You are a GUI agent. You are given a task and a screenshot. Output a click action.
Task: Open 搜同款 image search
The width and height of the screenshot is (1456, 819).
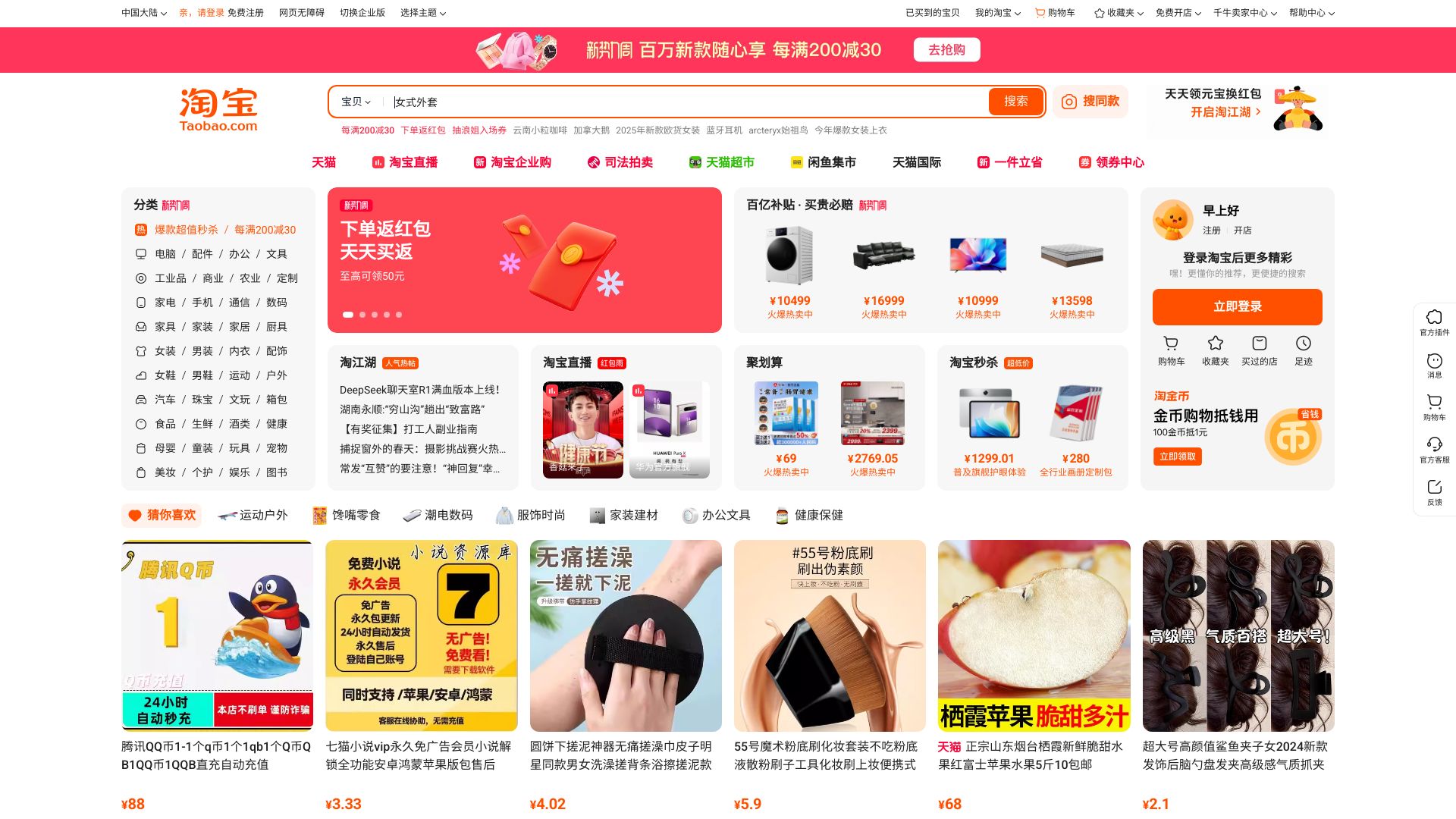(1090, 102)
